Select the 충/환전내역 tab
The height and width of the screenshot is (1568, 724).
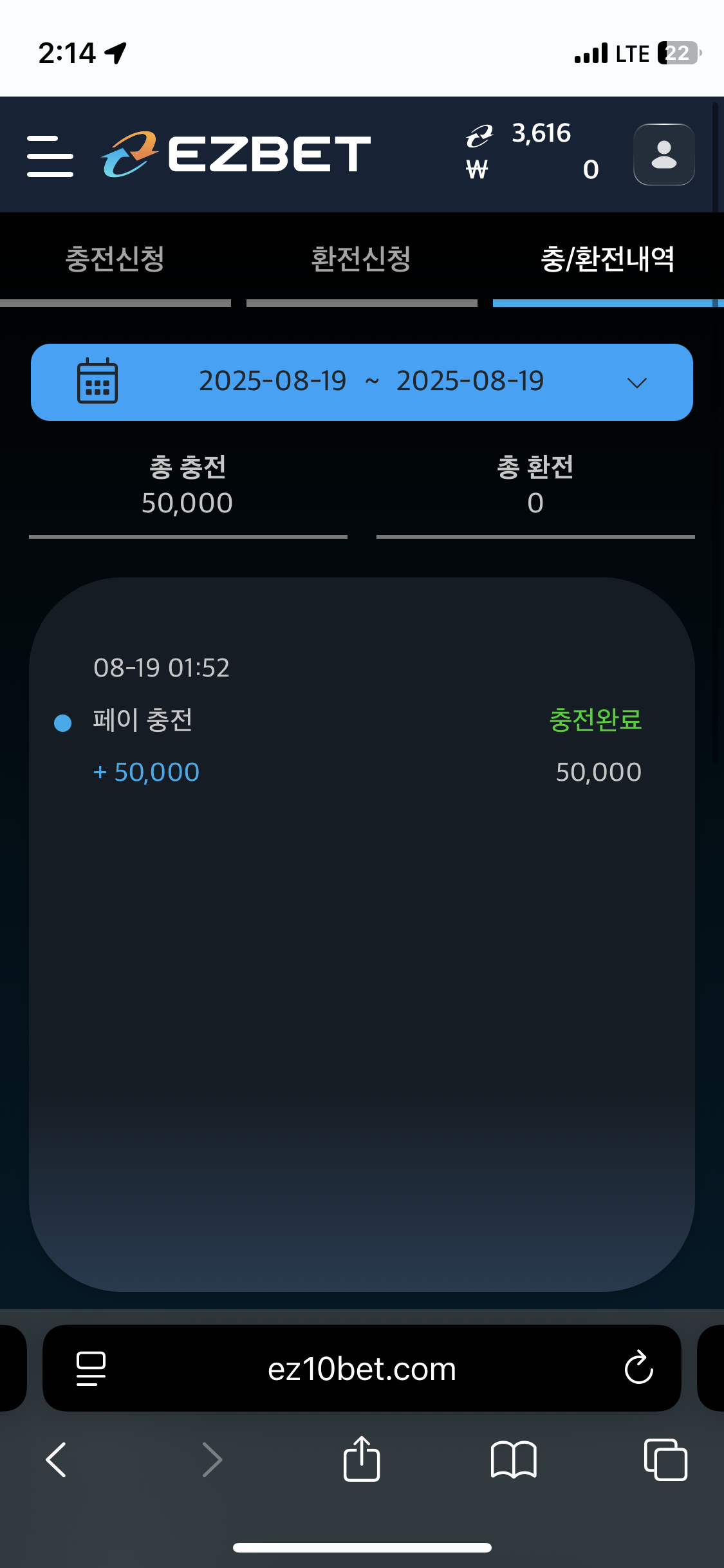[608, 260]
